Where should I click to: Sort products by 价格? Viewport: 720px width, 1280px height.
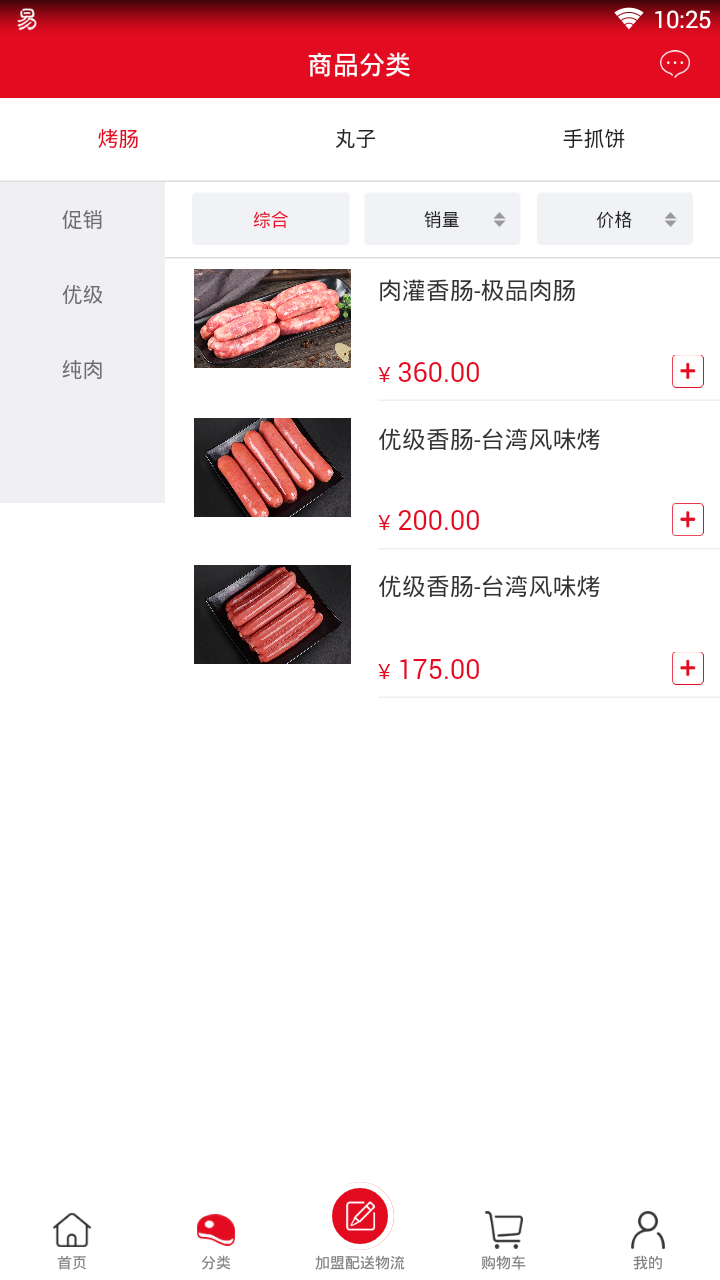pyautogui.click(x=615, y=219)
